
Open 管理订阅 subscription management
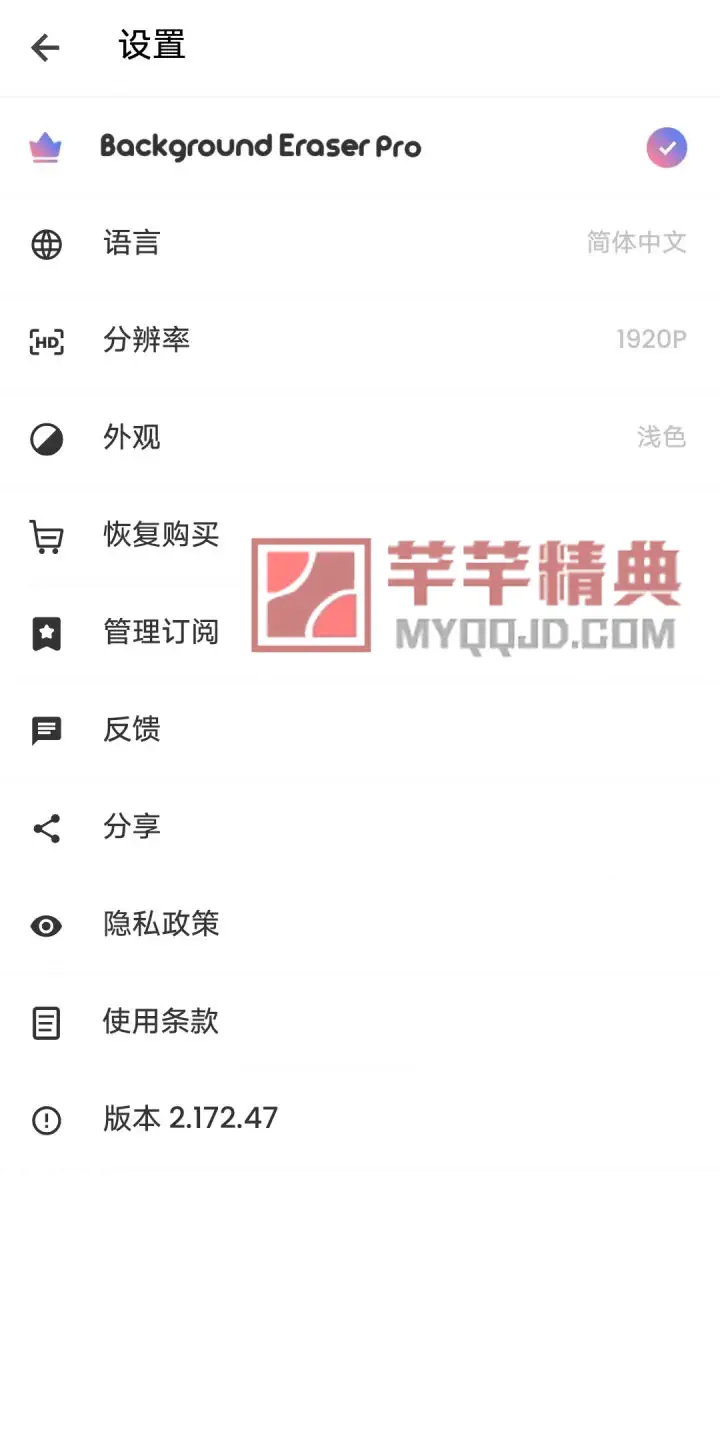pos(360,632)
